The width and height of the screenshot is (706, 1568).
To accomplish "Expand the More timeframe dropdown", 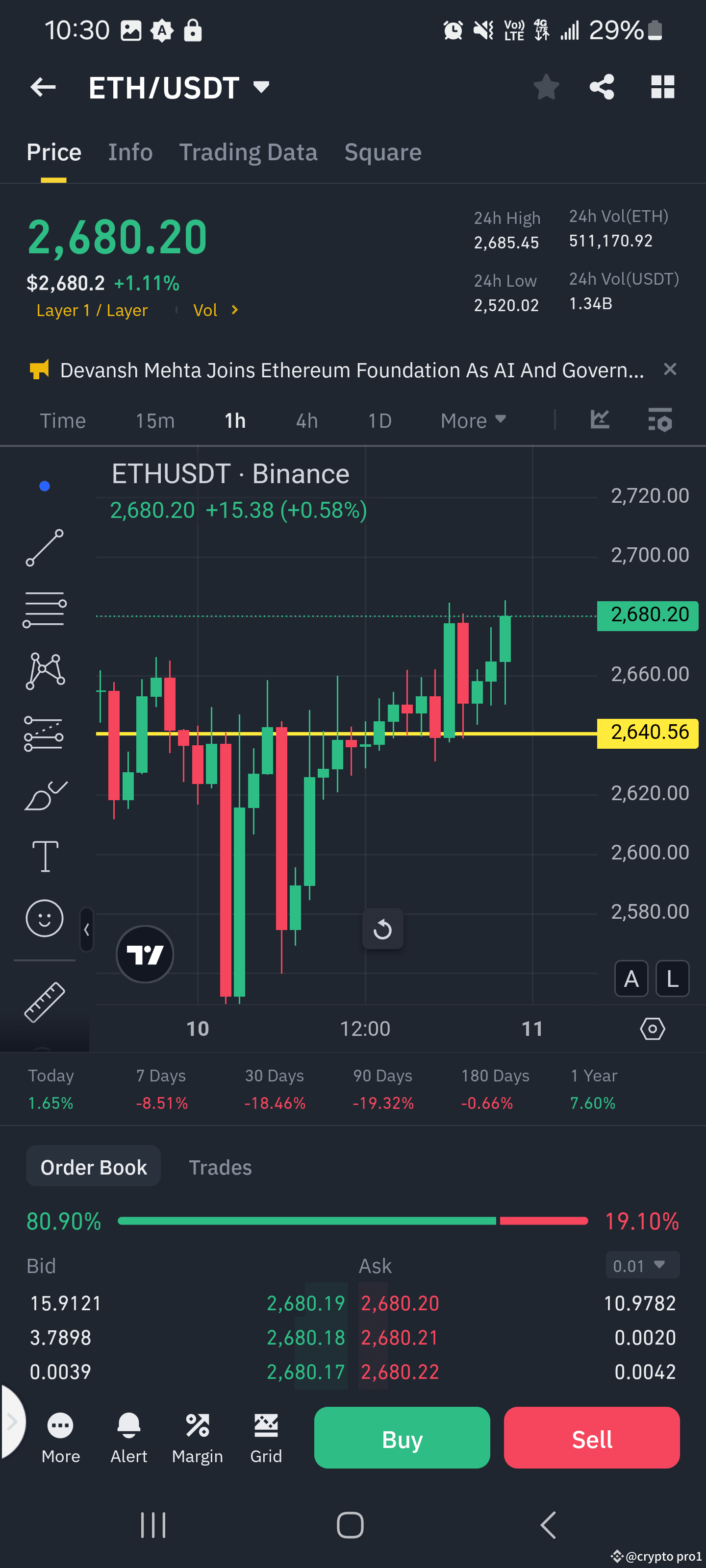I will click(x=473, y=420).
